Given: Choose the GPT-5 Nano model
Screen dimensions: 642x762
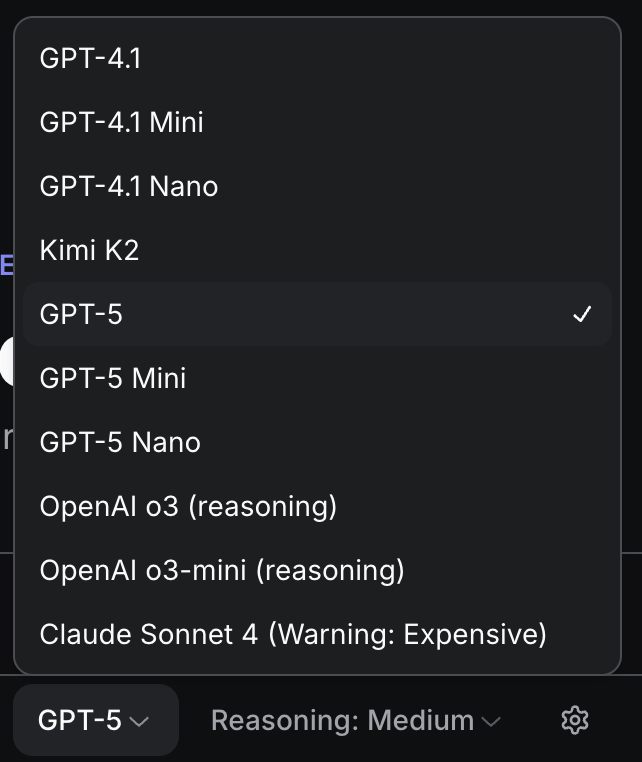Looking at the screenshot, I should pos(120,442).
